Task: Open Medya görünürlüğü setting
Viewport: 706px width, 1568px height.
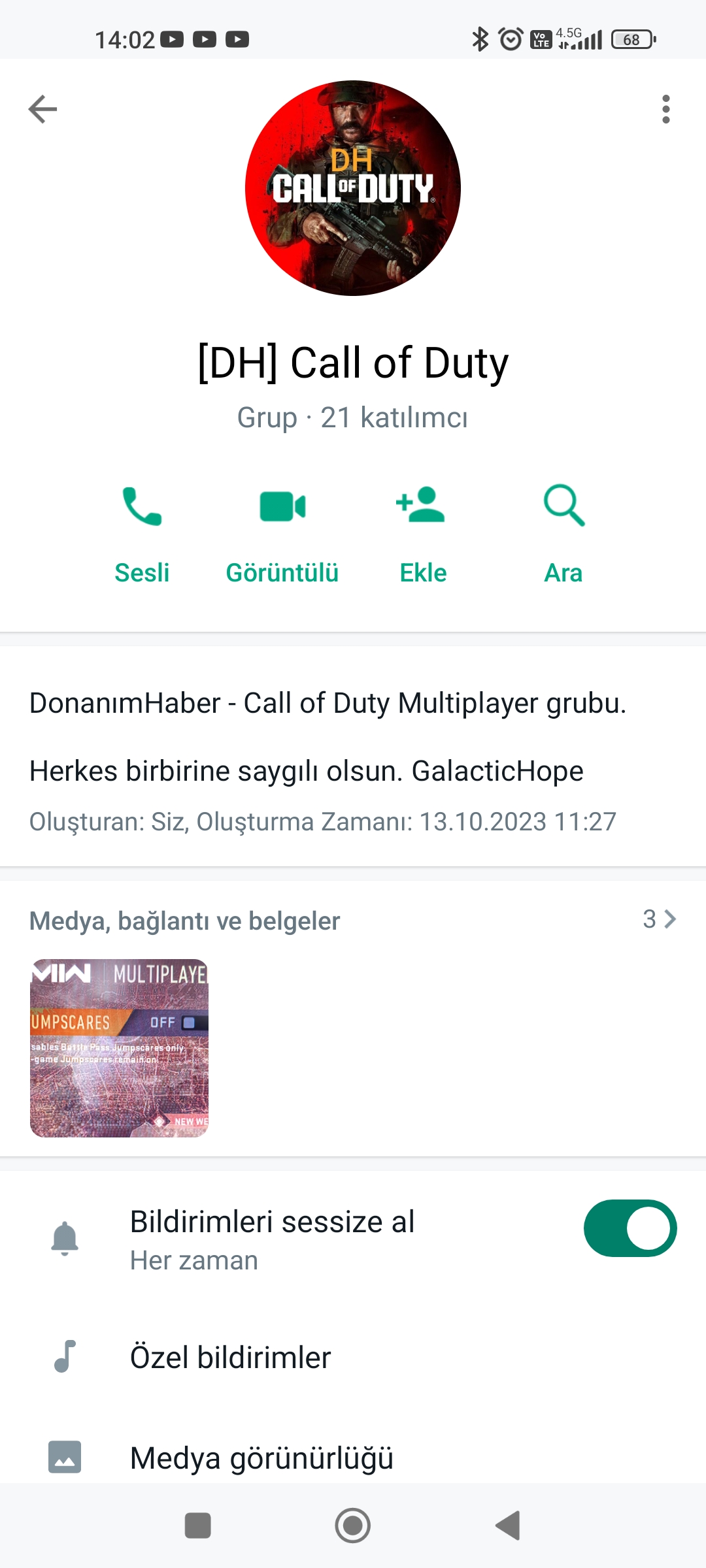Action: point(261,1458)
